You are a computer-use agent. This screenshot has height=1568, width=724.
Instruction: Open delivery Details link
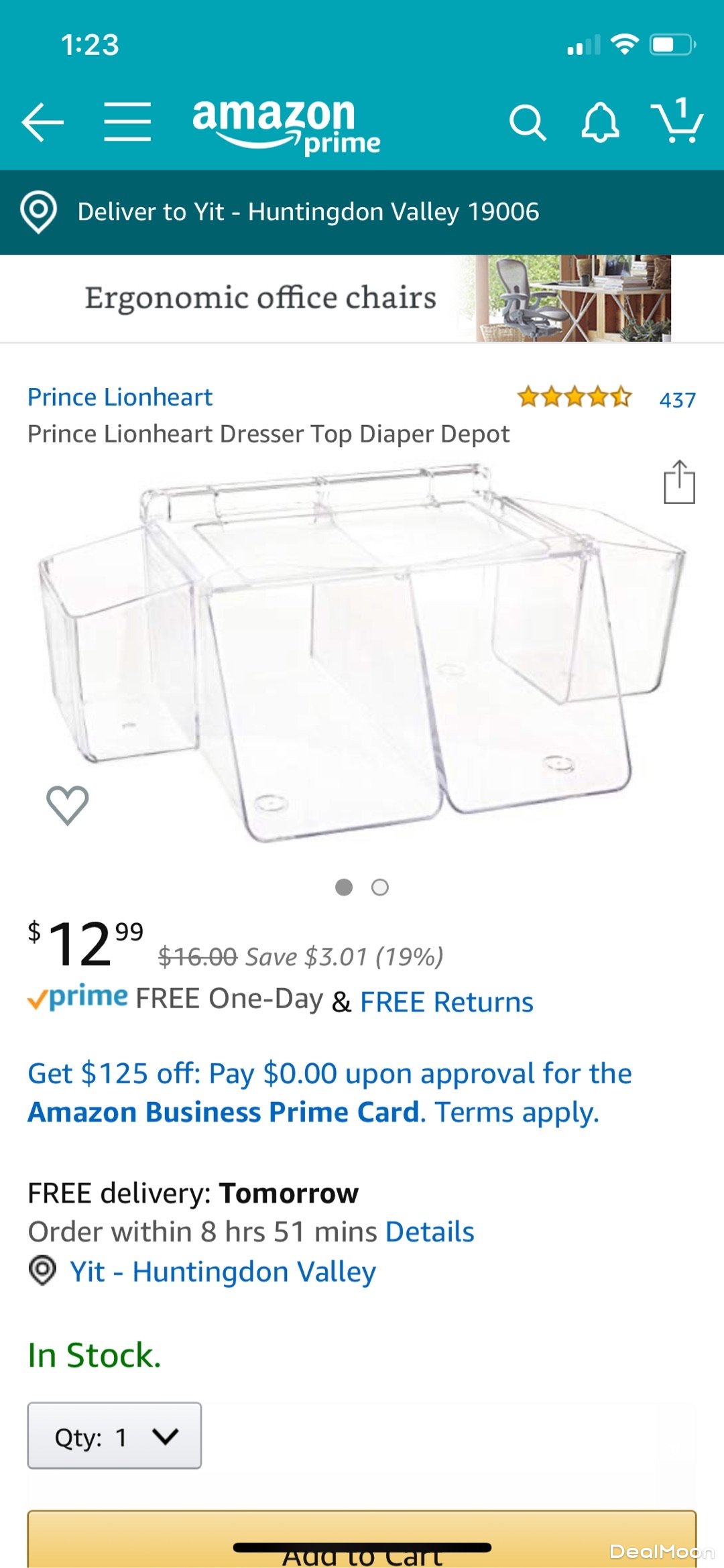pyautogui.click(x=430, y=1232)
